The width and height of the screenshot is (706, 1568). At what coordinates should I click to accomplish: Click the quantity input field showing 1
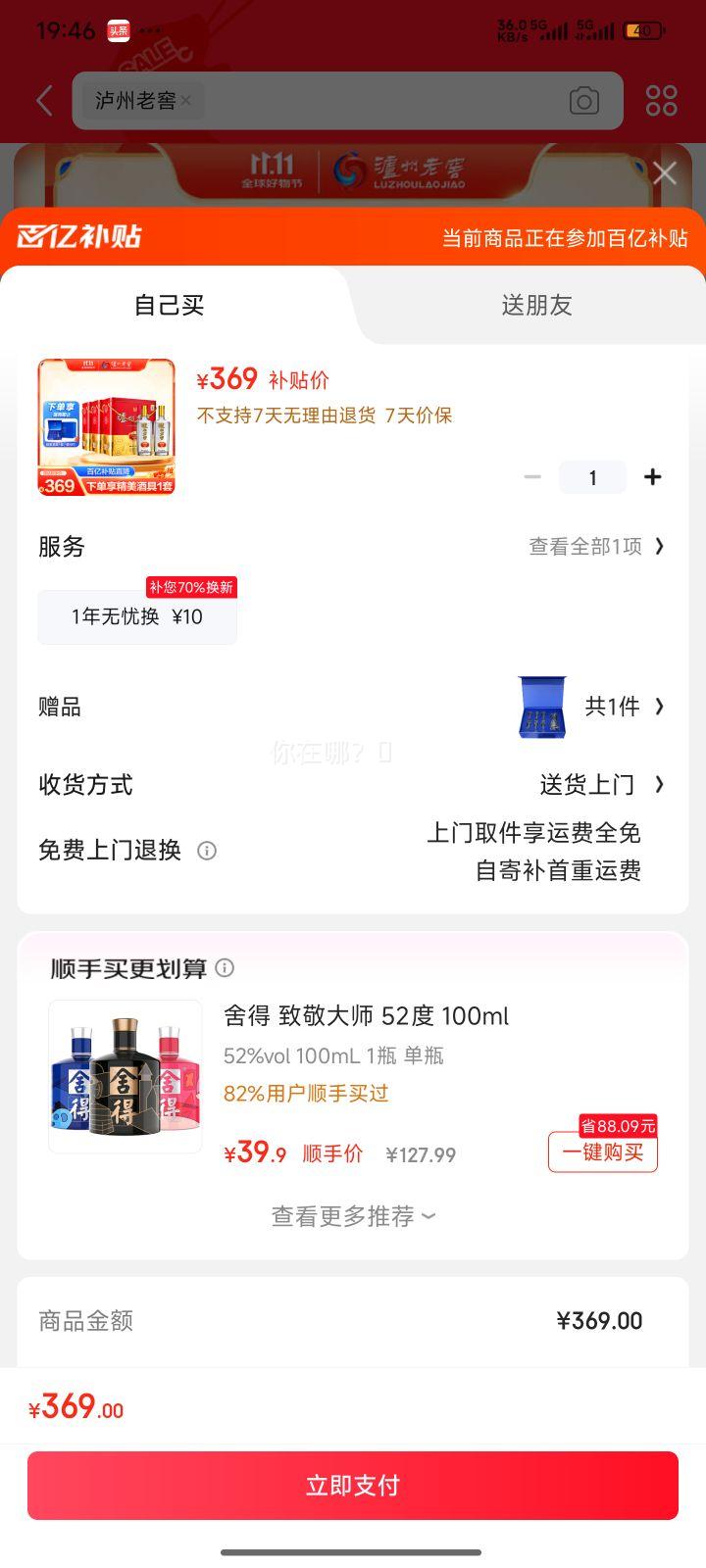click(592, 477)
